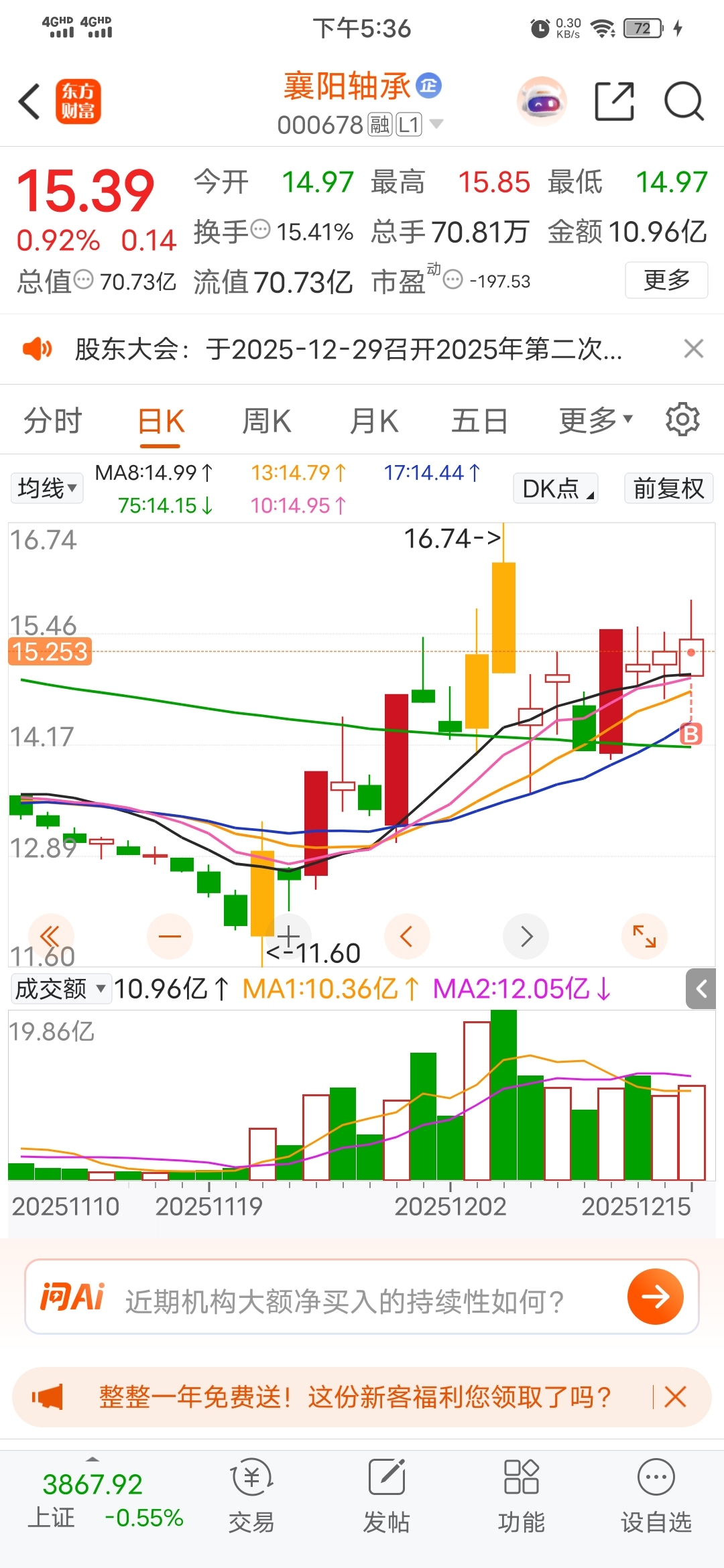The width and height of the screenshot is (724, 1568).
Task: Open 交易 in the bottom bar
Action: pos(251,1496)
